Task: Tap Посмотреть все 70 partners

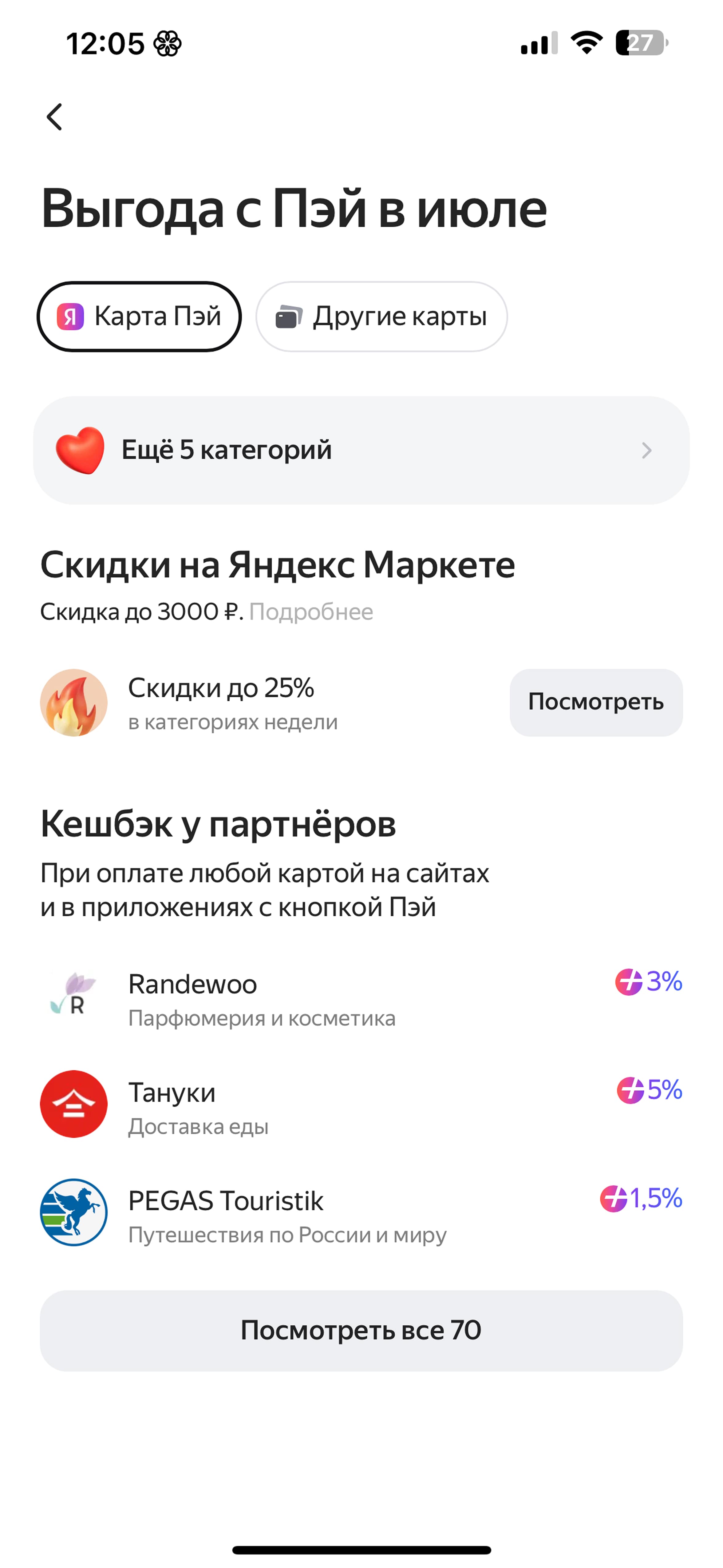Action: pyautogui.click(x=361, y=1331)
